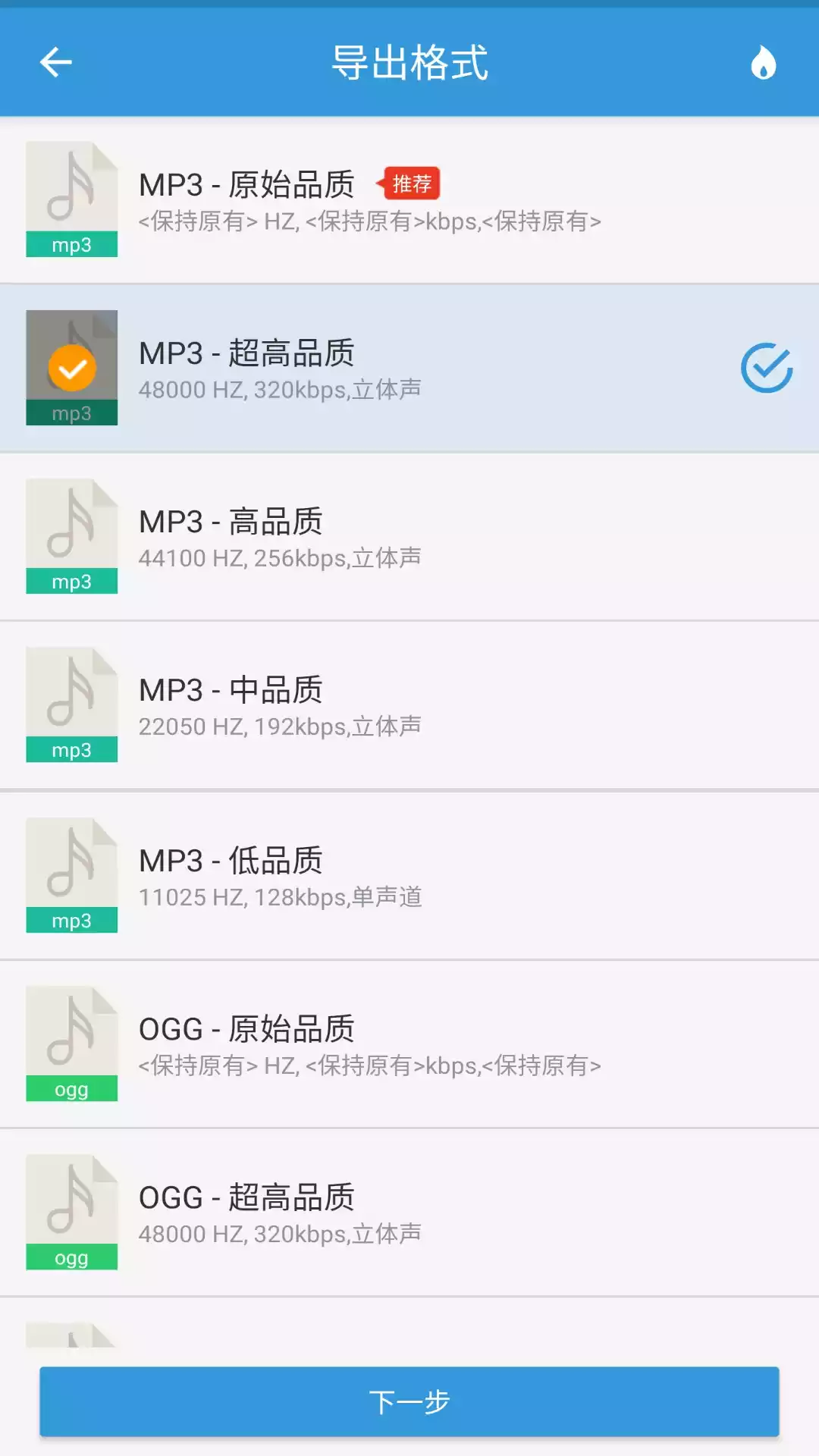Tap the blue checkmark on MP3 - 超高品质
The height and width of the screenshot is (1456, 819).
pyautogui.click(x=766, y=366)
